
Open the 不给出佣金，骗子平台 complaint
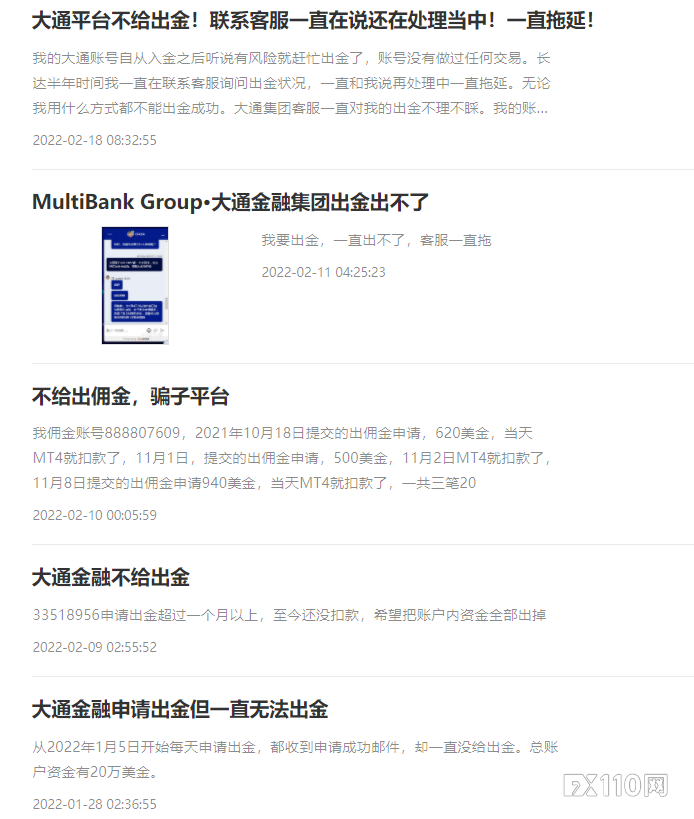coord(131,397)
